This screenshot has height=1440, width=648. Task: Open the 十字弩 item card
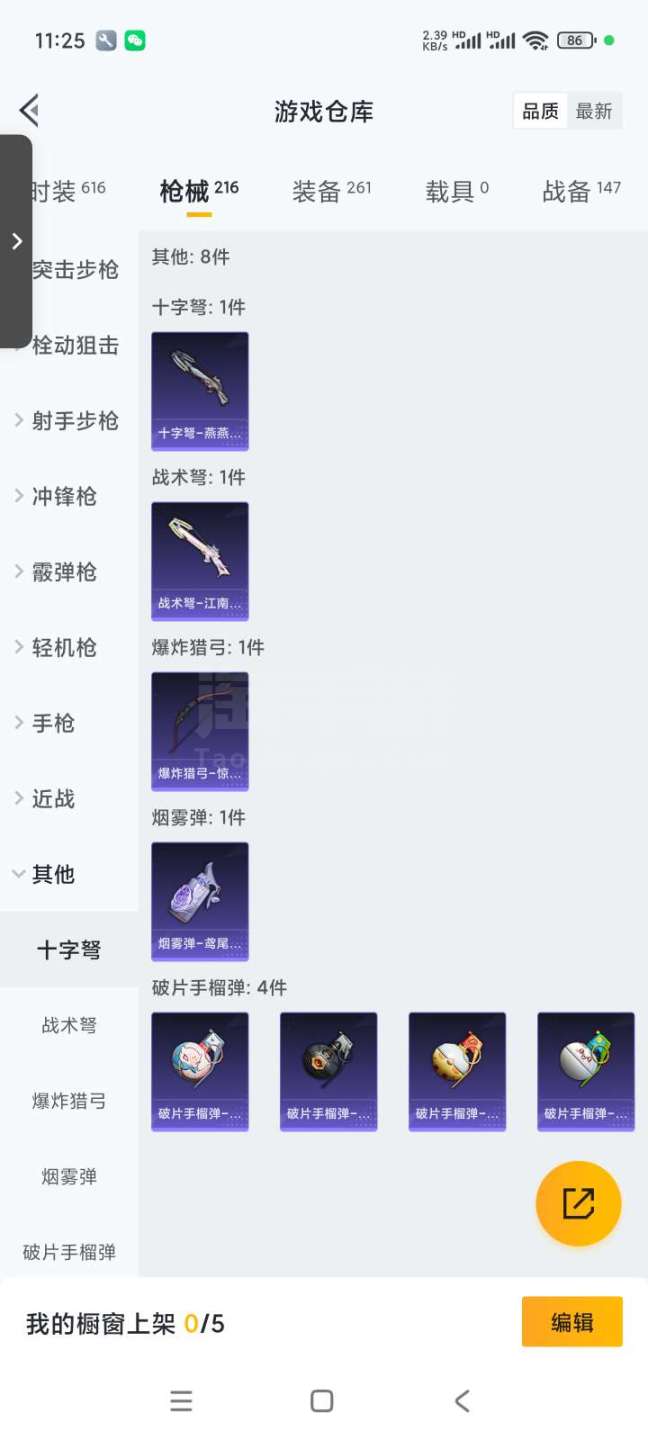(200, 391)
